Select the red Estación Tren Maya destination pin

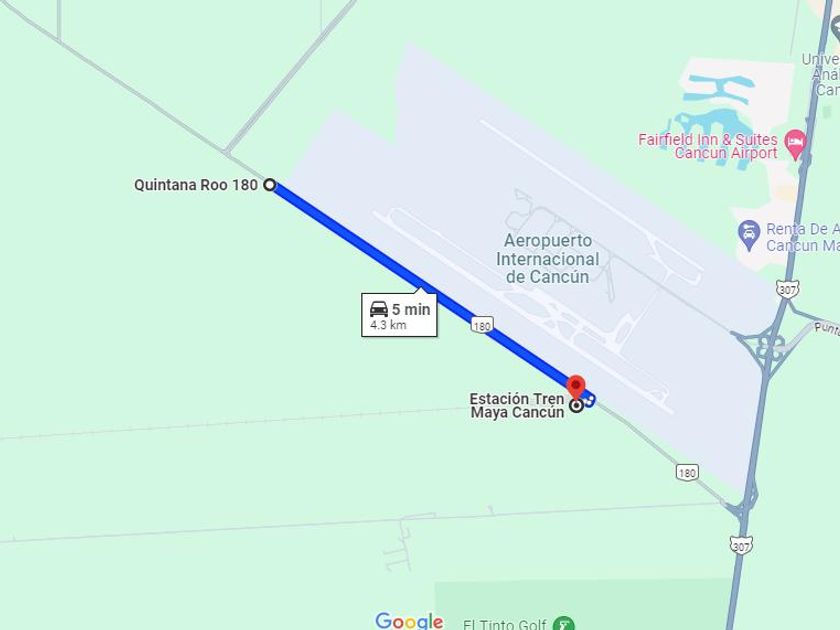(575, 387)
